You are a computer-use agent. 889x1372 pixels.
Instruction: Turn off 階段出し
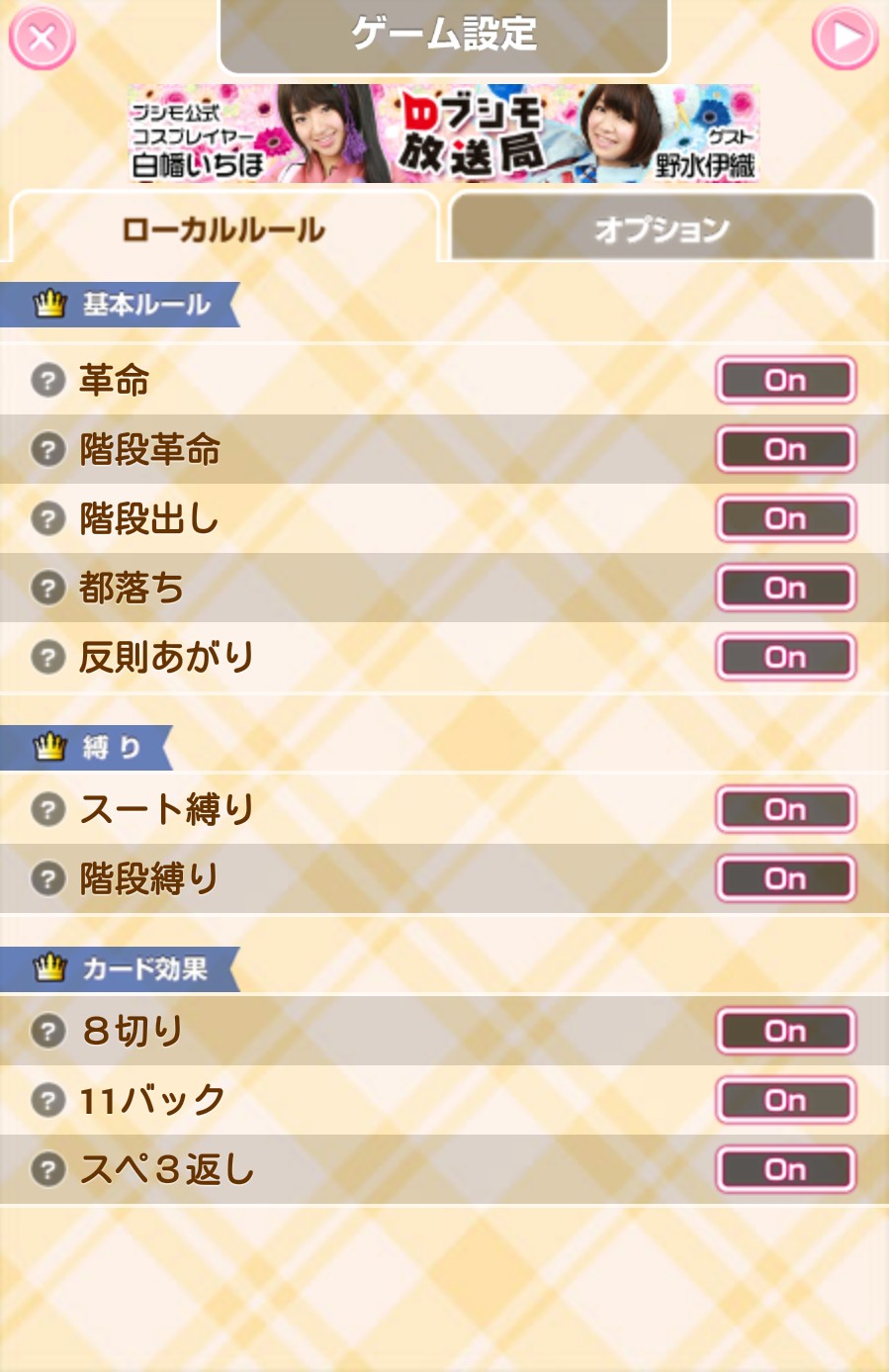click(785, 518)
